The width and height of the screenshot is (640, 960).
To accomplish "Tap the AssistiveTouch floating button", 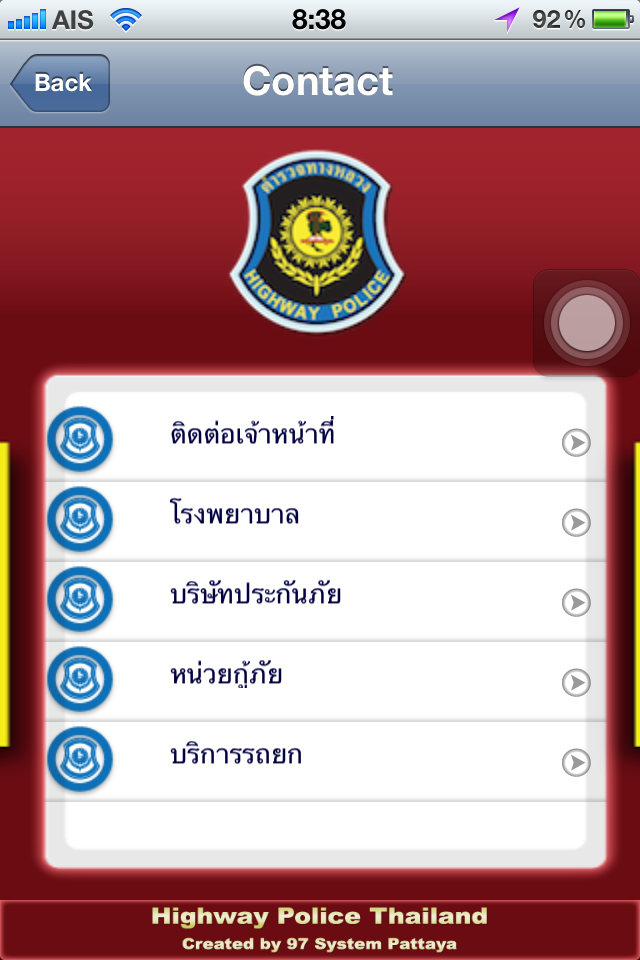I will pyautogui.click(x=586, y=323).
